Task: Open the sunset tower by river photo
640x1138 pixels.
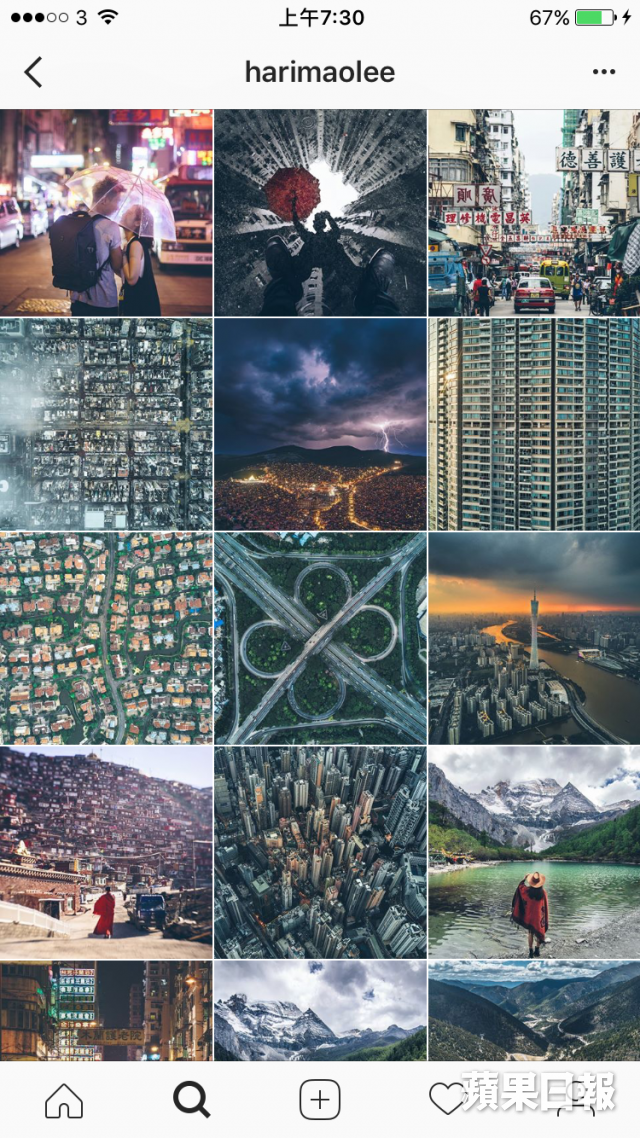Action: tap(534, 638)
